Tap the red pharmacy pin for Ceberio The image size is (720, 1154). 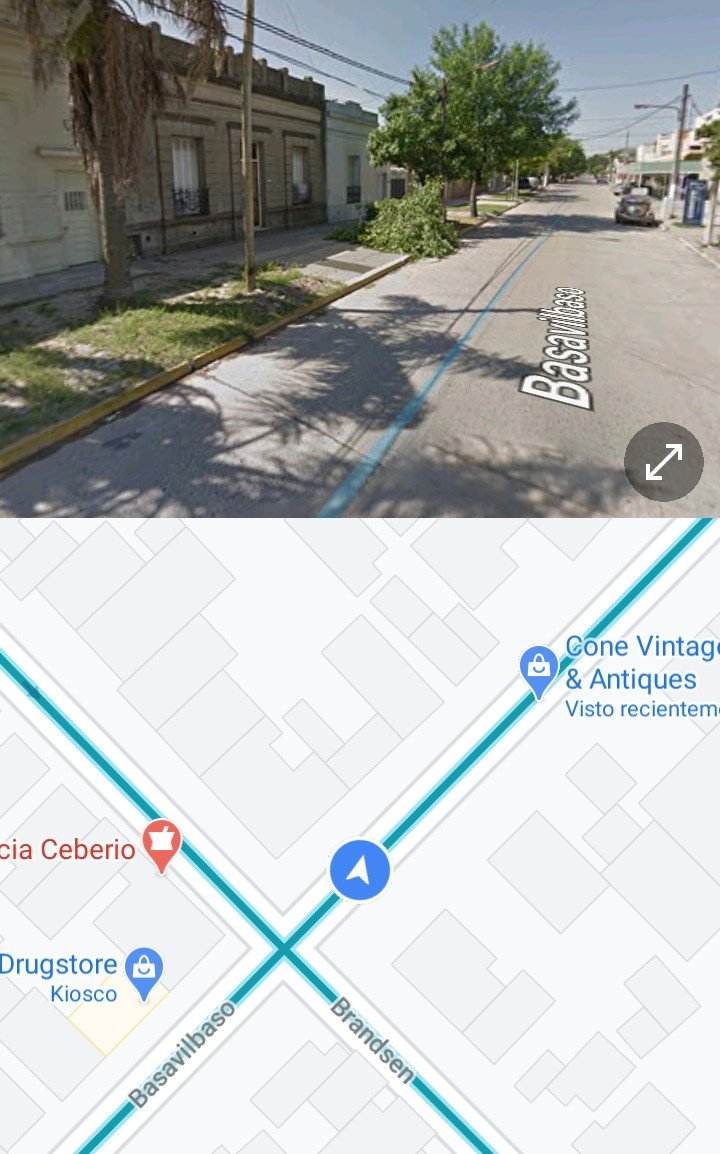pyautogui.click(x=162, y=845)
